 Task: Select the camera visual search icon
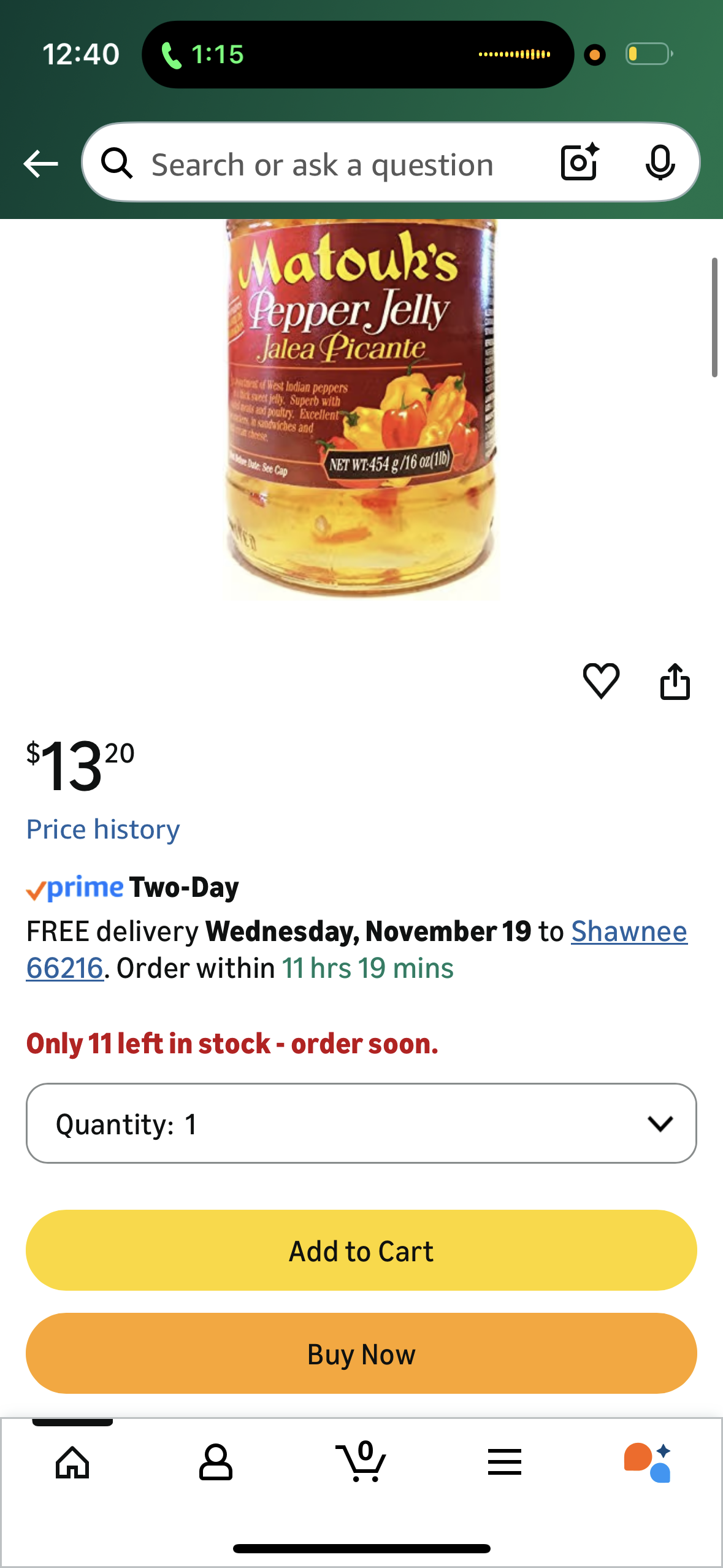coord(579,163)
